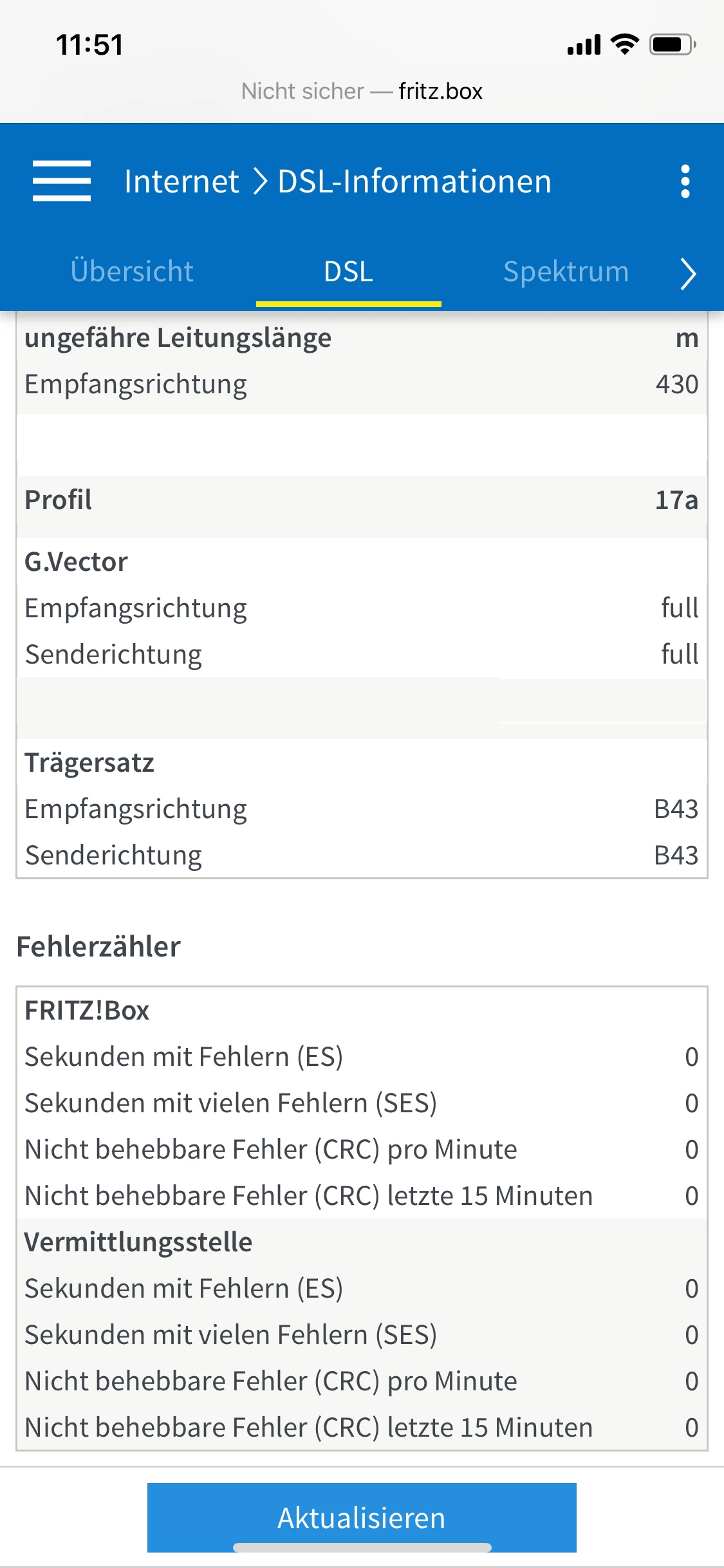Select the DSL tab
Screen dimensions: 724x1568
click(348, 272)
